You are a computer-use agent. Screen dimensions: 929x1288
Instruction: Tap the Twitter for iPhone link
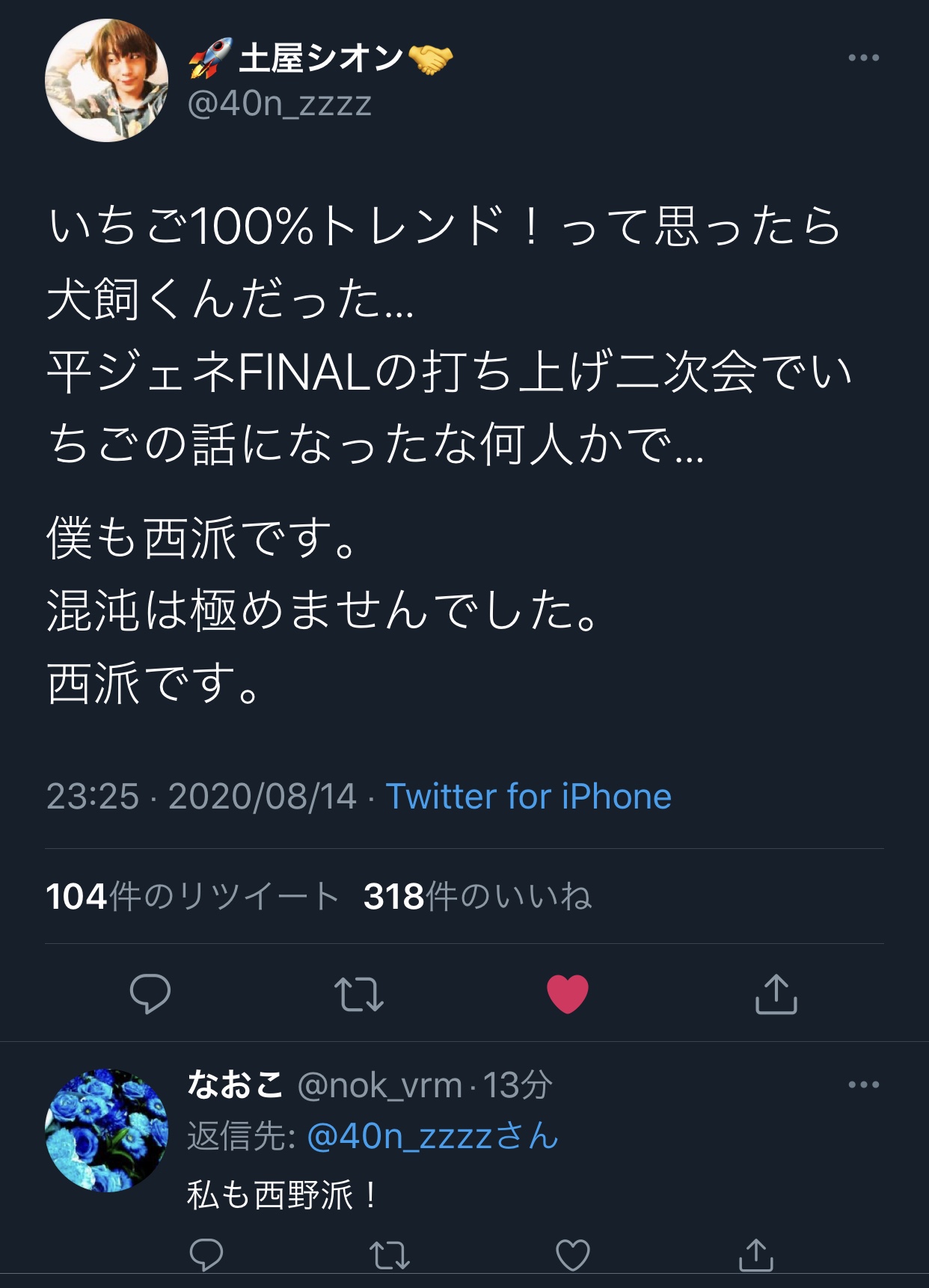coord(528,796)
